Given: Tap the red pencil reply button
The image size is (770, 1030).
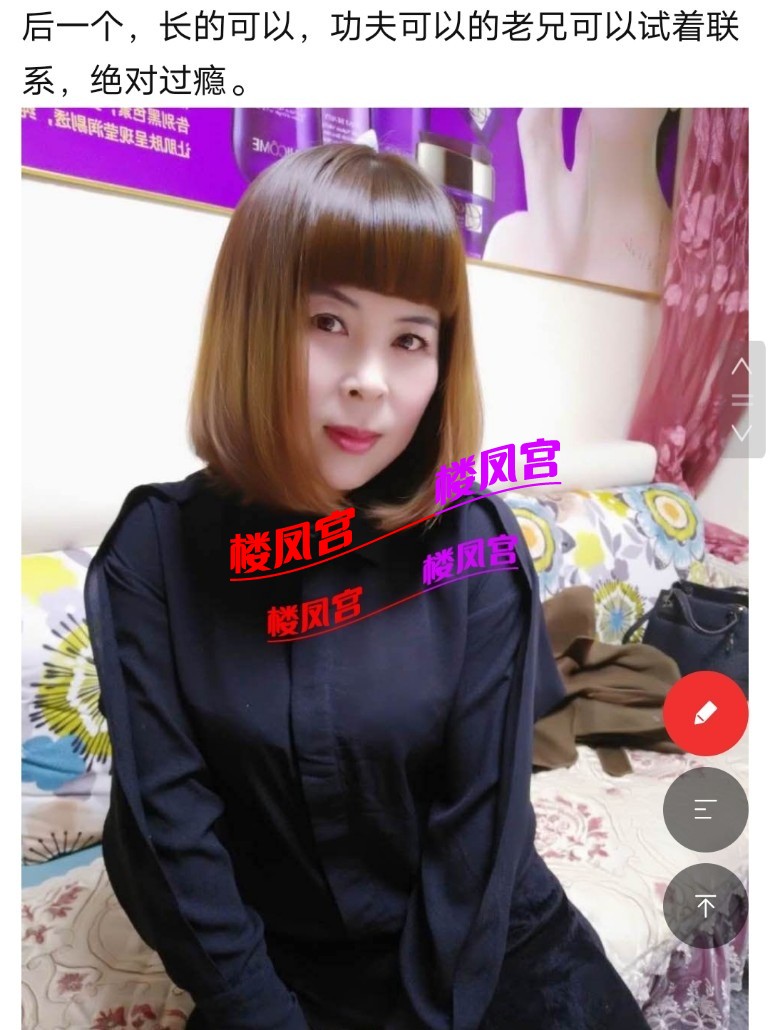Looking at the screenshot, I should pos(705,713).
